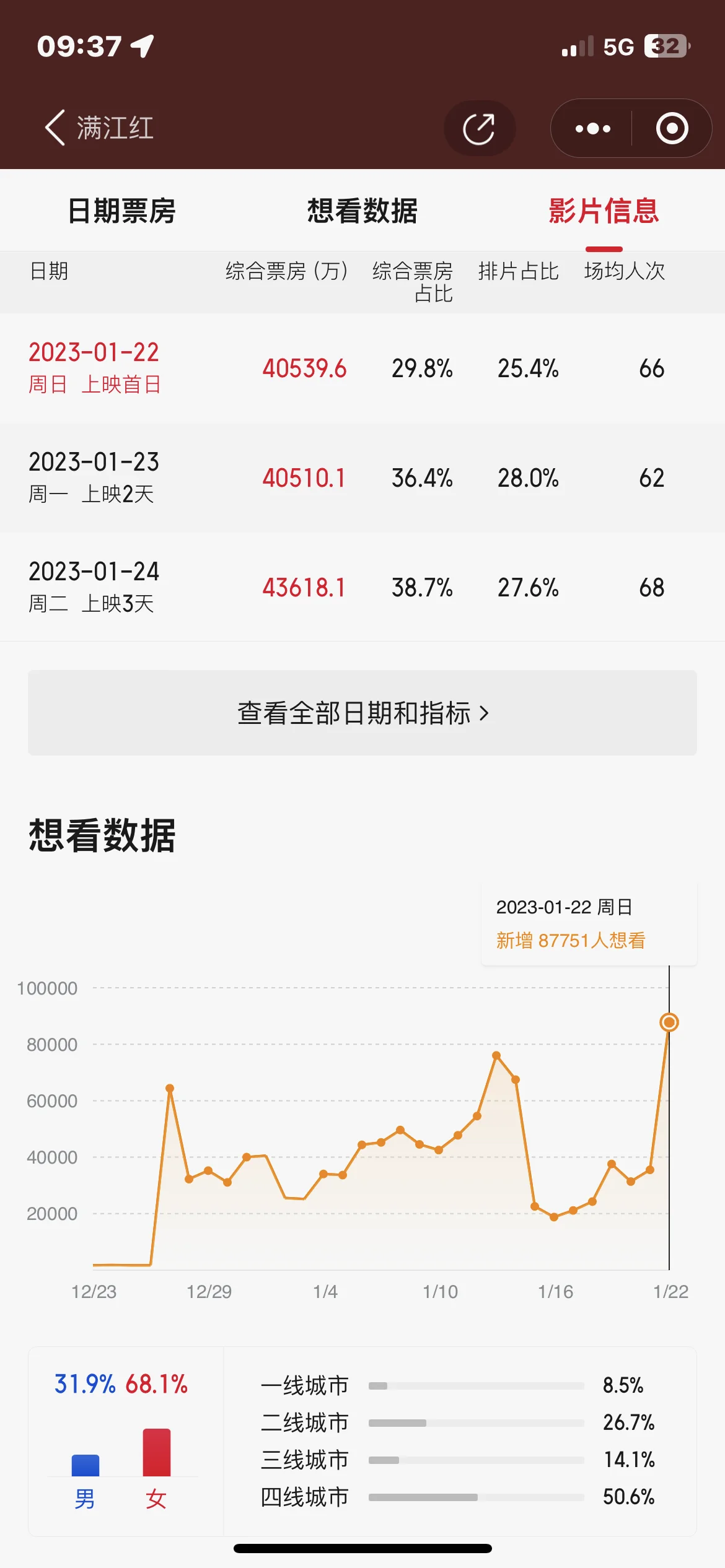Share this movie page
Screen dimensions: 725x1568
pyautogui.click(x=479, y=129)
